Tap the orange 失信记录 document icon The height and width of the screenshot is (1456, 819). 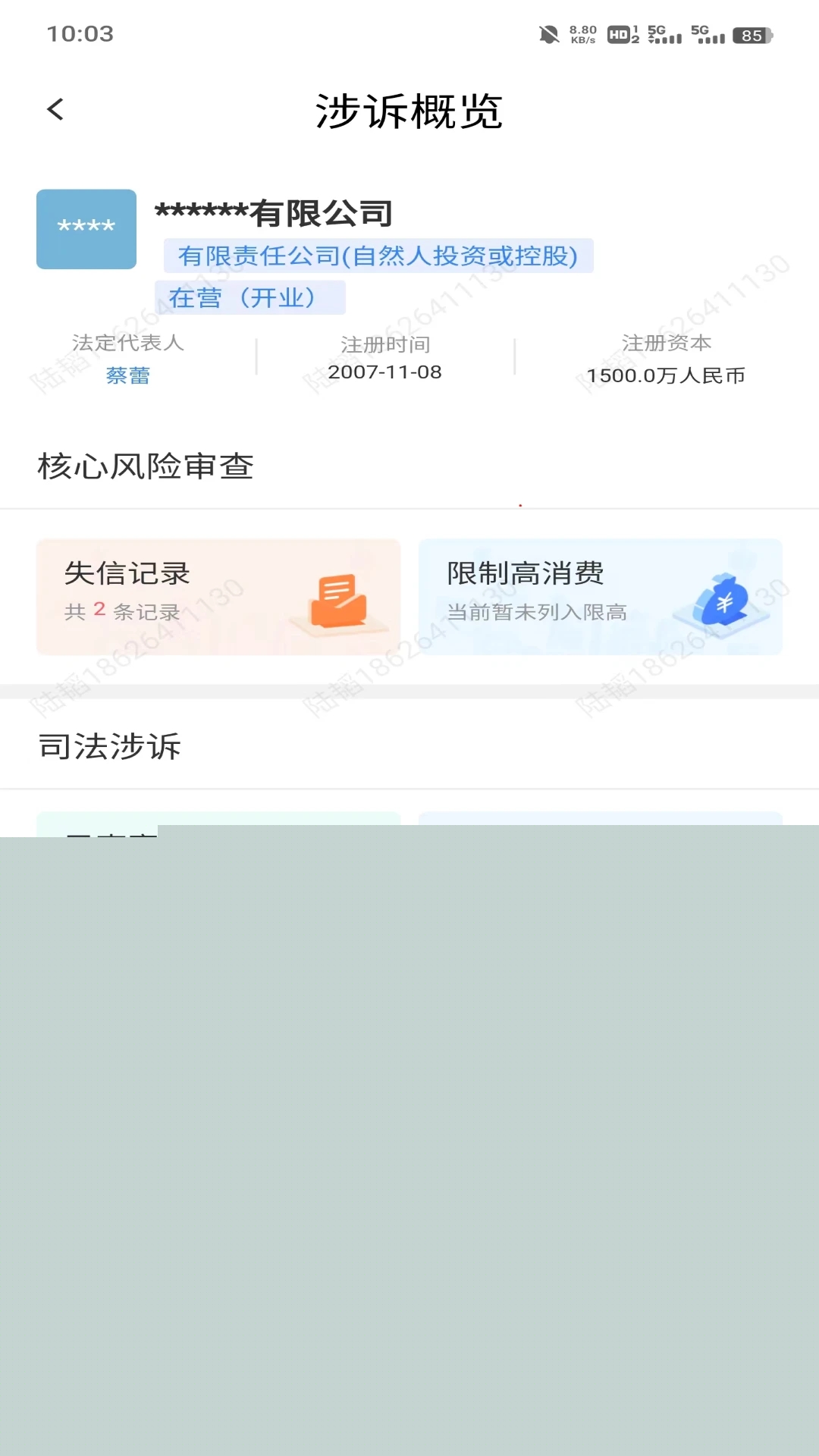click(339, 603)
